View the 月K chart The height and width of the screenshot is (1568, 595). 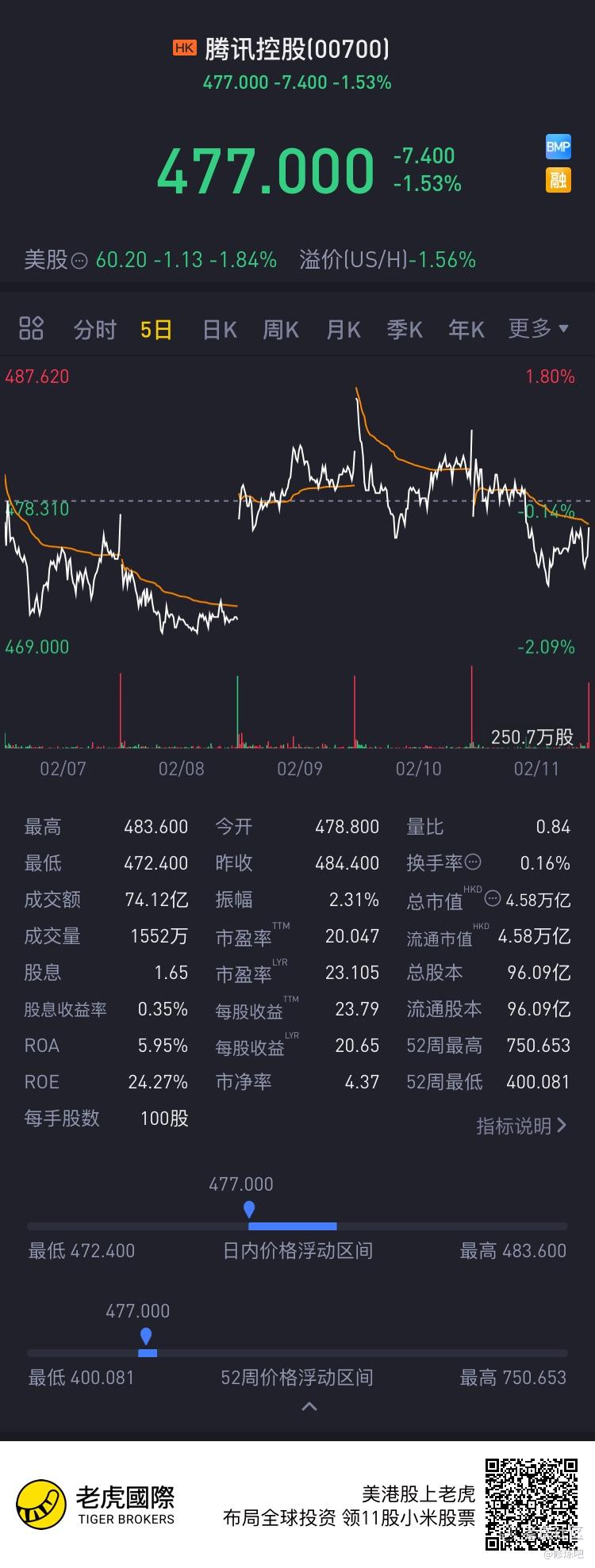coord(344,330)
